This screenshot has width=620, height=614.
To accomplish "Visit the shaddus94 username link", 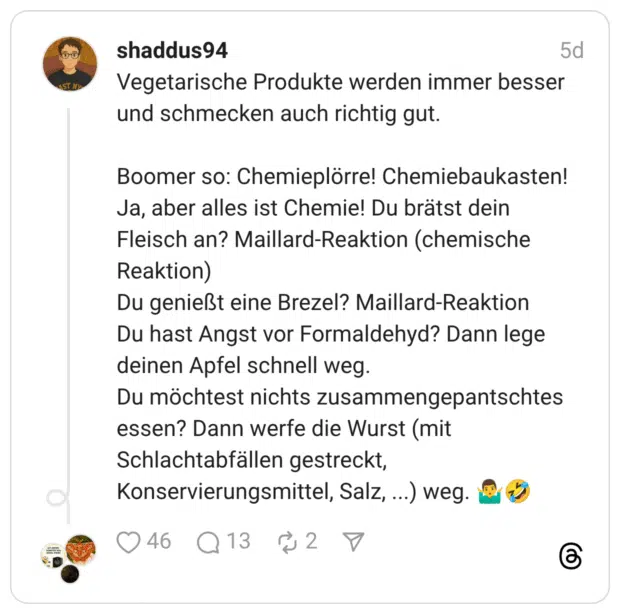I will (x=171, y=50).
